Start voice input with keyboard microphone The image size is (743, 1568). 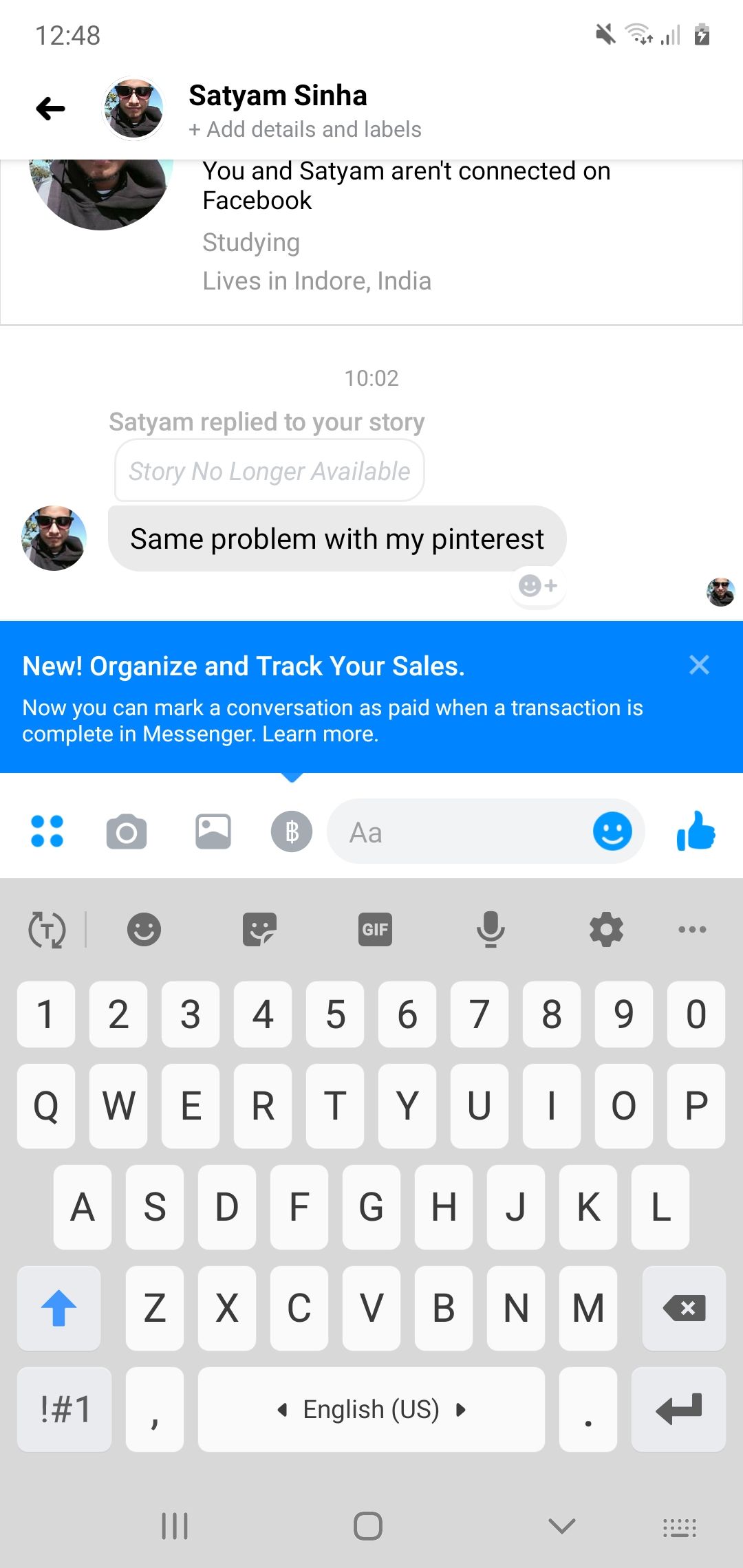(491, 930)
